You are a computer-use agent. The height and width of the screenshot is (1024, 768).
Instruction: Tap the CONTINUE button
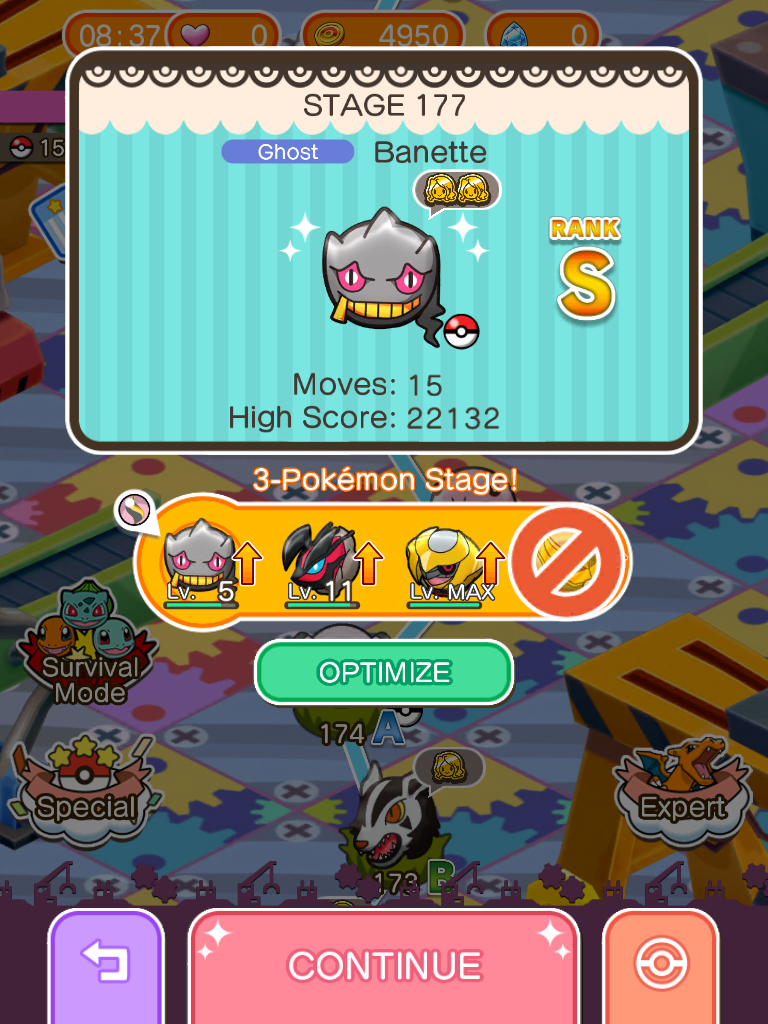384,965
